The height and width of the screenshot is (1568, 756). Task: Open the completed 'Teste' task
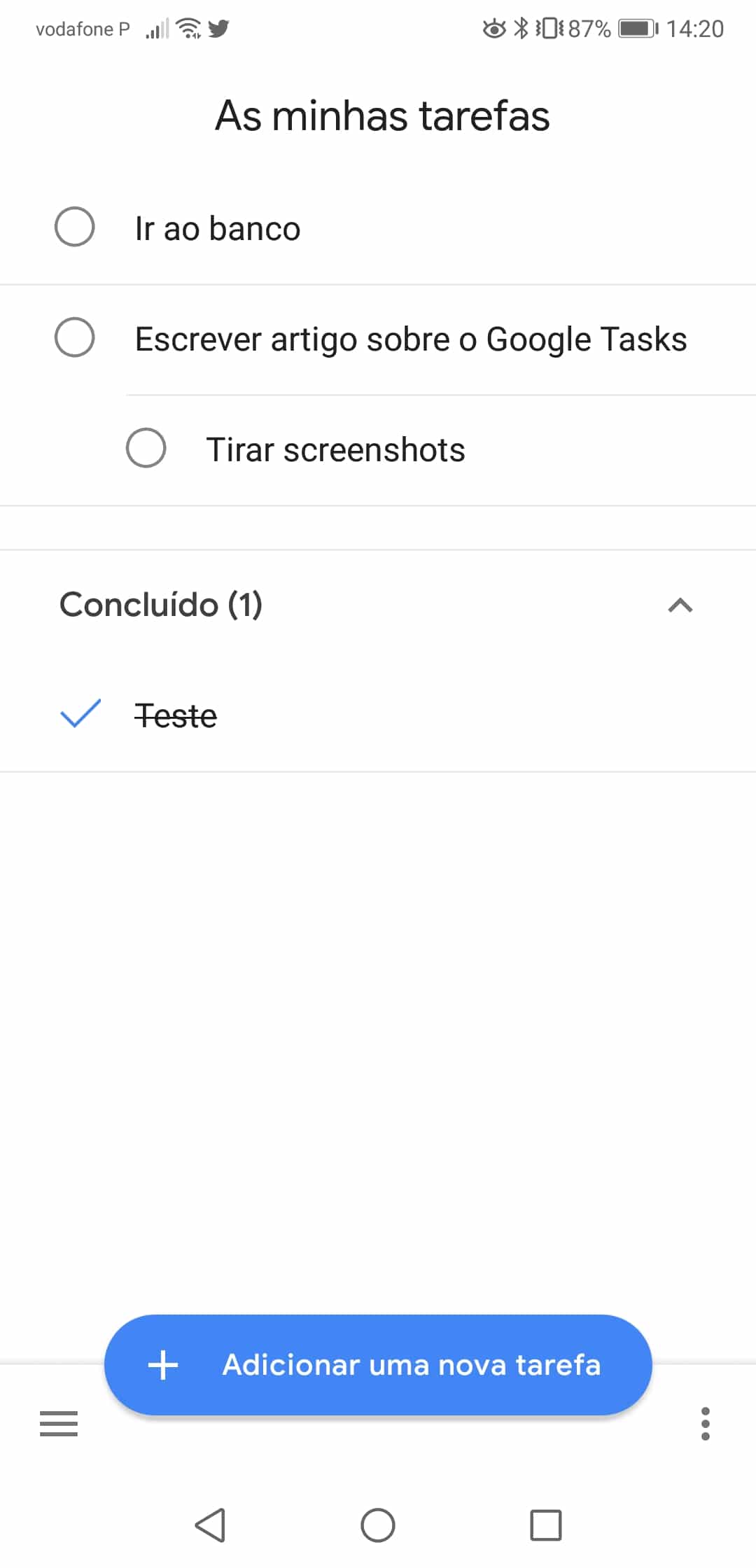(176, 715)
